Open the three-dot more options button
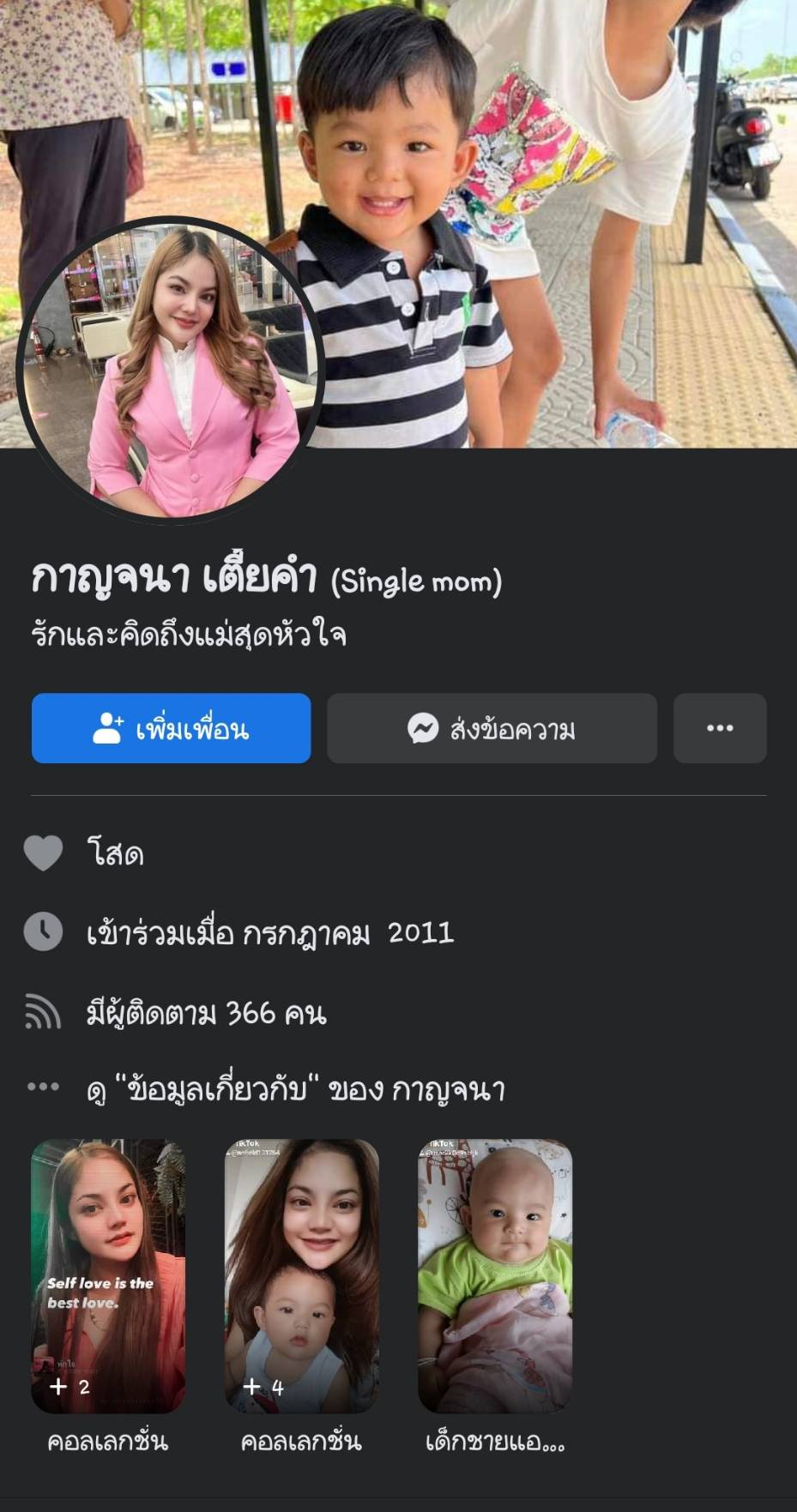Image resolution: width=797 pixels, height=1512 pixels. click(720, 728)
